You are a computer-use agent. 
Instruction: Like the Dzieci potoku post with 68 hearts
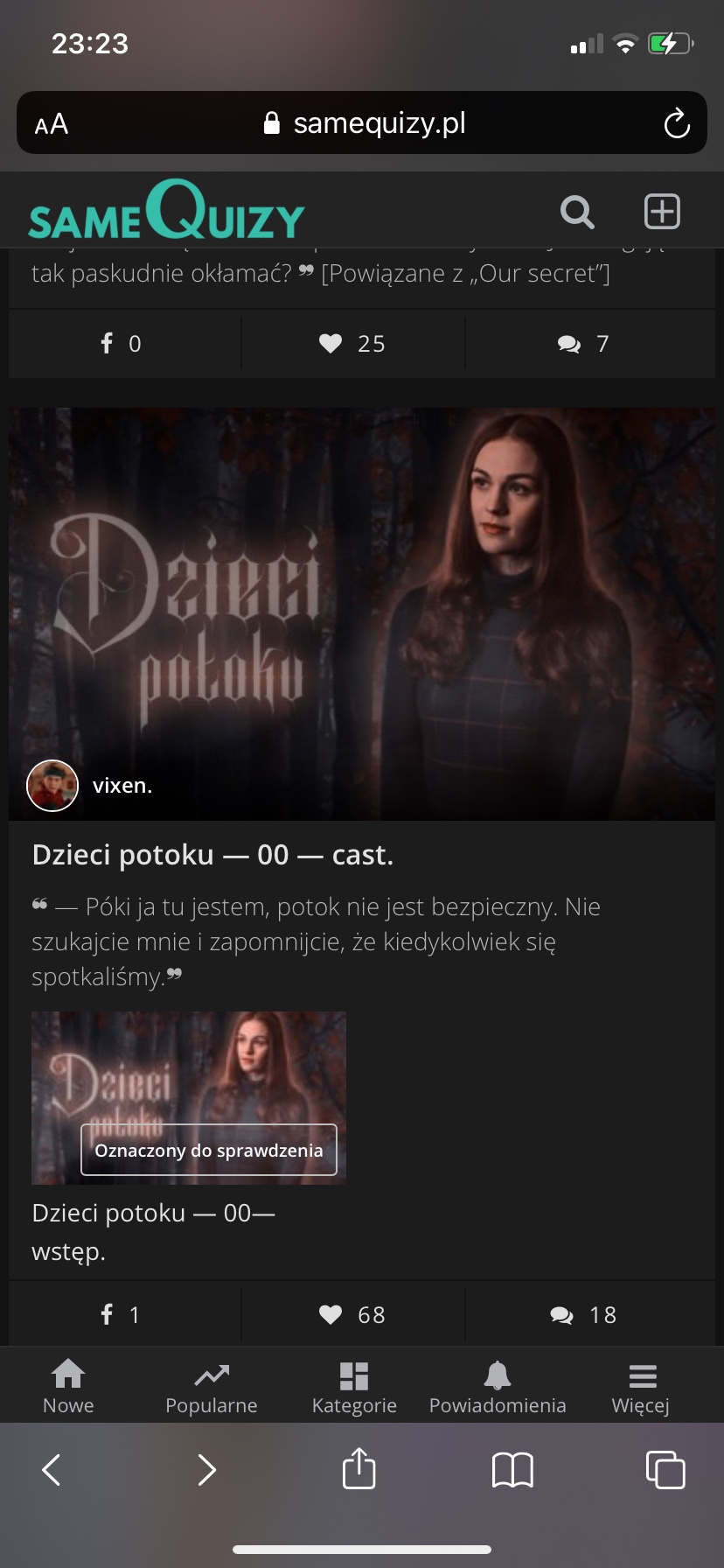coord(352,1314)
